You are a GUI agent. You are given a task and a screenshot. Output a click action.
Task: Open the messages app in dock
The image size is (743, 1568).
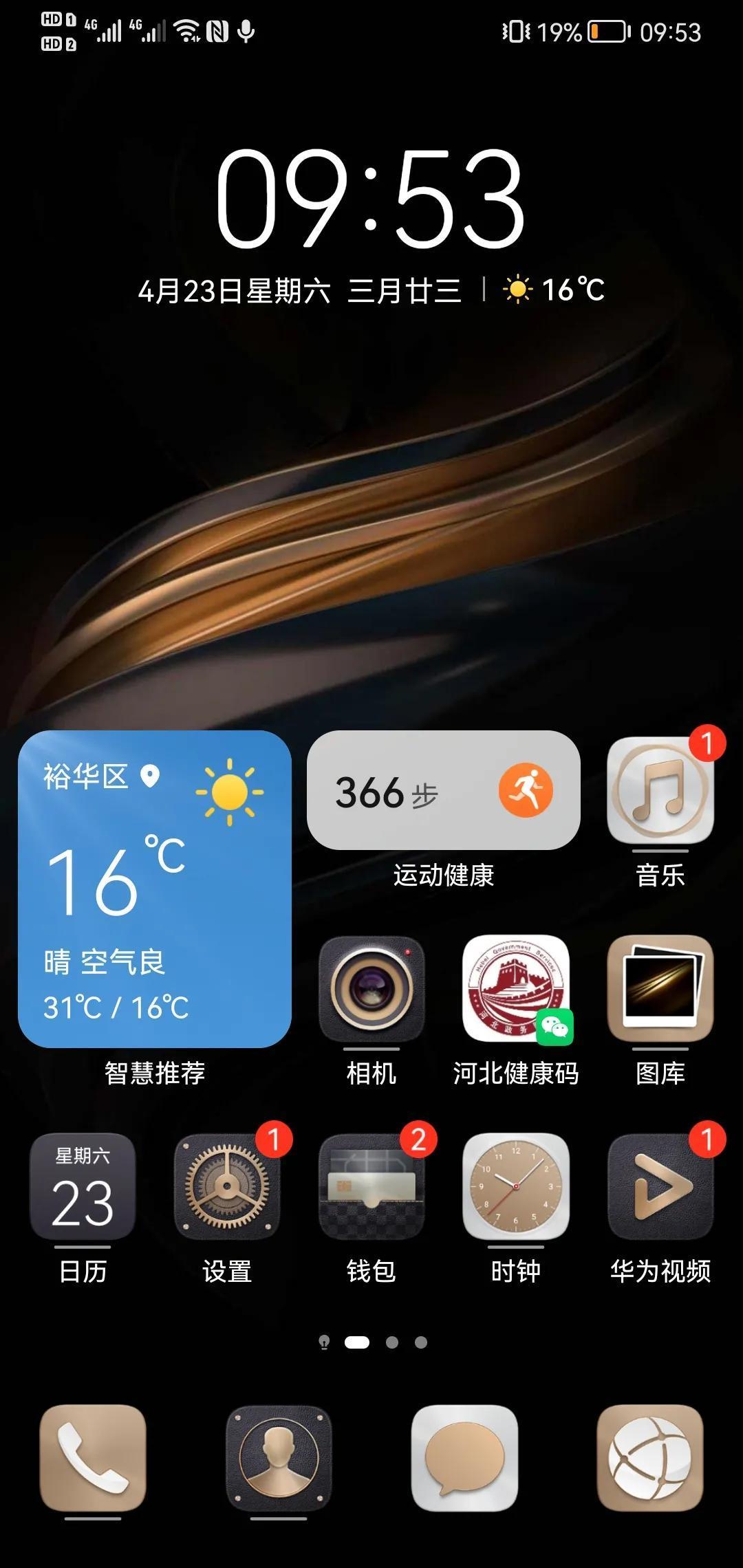[x=464, y=1458]
